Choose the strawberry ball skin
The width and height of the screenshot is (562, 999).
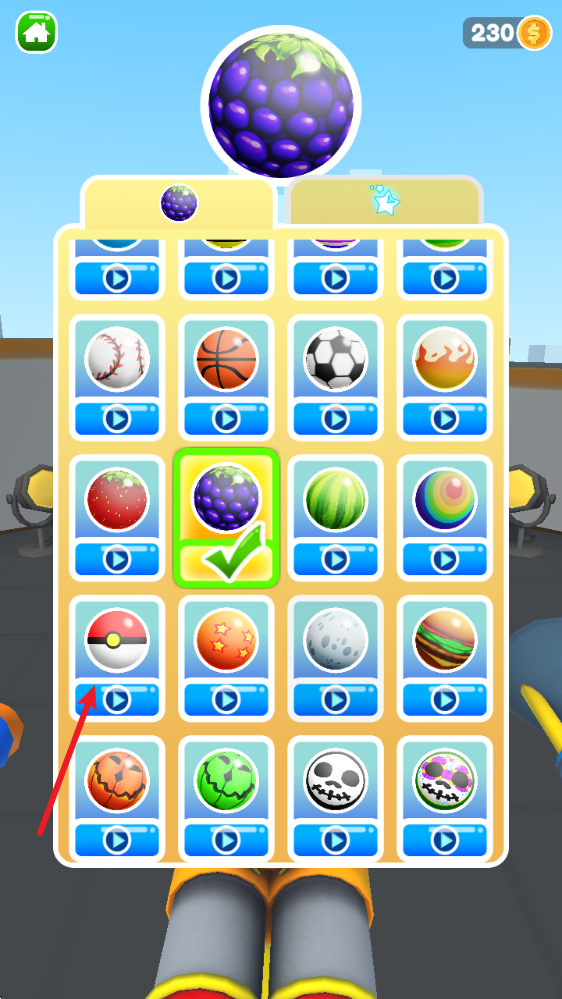click(117, 517)
